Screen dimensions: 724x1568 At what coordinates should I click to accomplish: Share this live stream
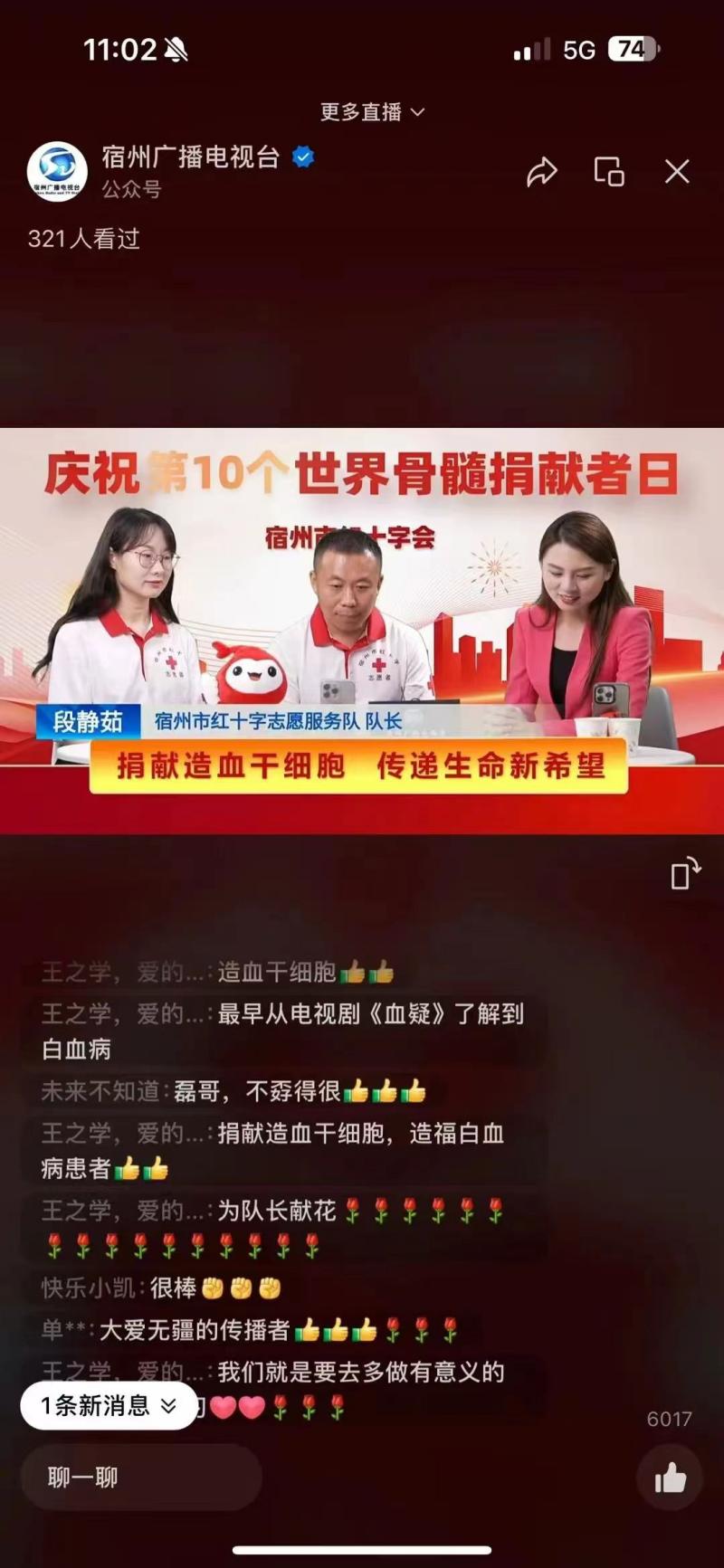coord(541,171)
